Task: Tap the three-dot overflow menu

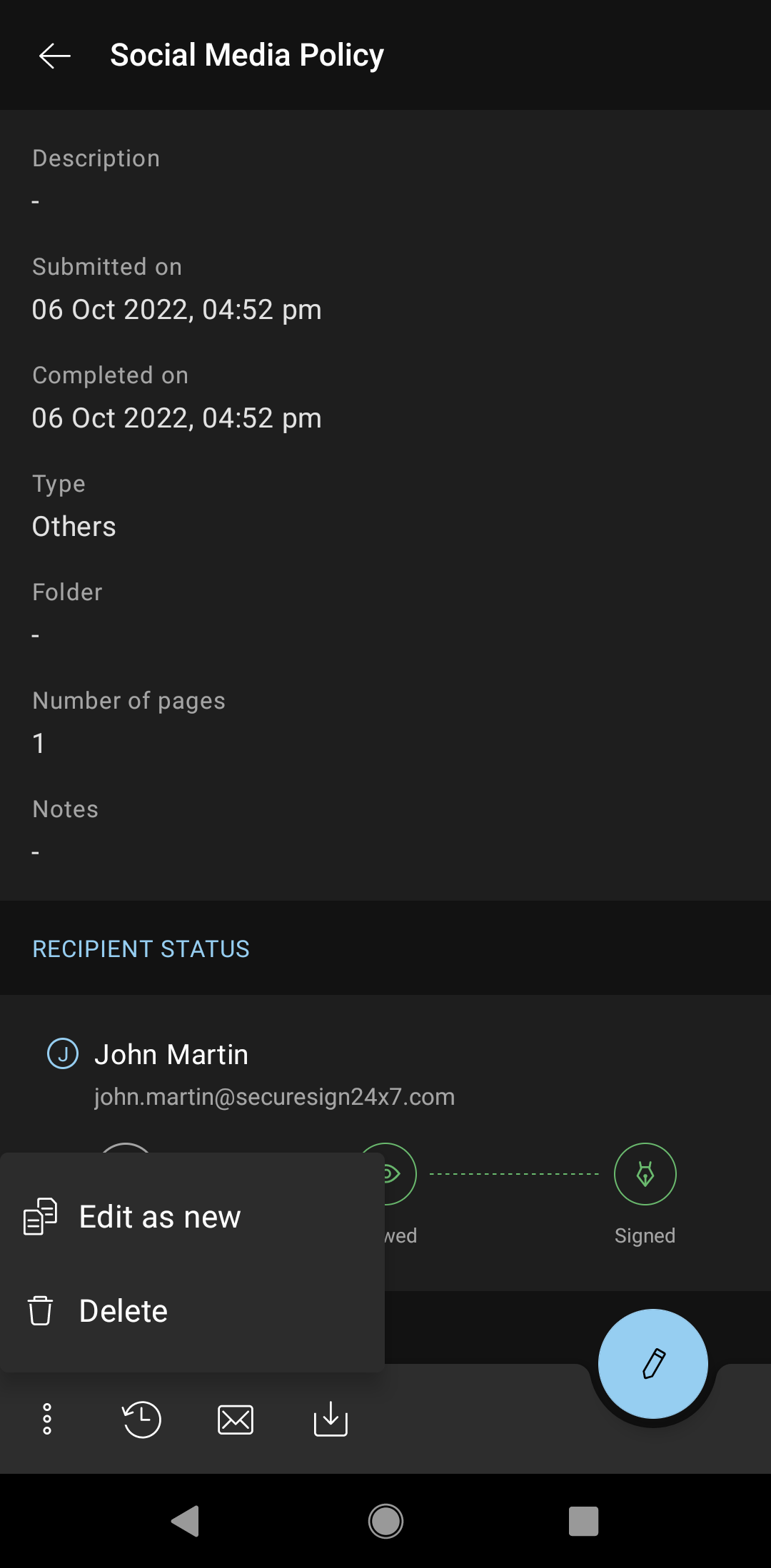Action: (47, 1419)
